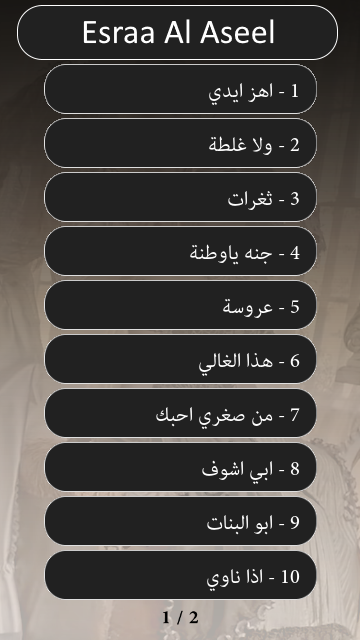Screen dimensions: 360x640
Task: Open track 2 - ولا غلطة
Action: tap(180, 143)
